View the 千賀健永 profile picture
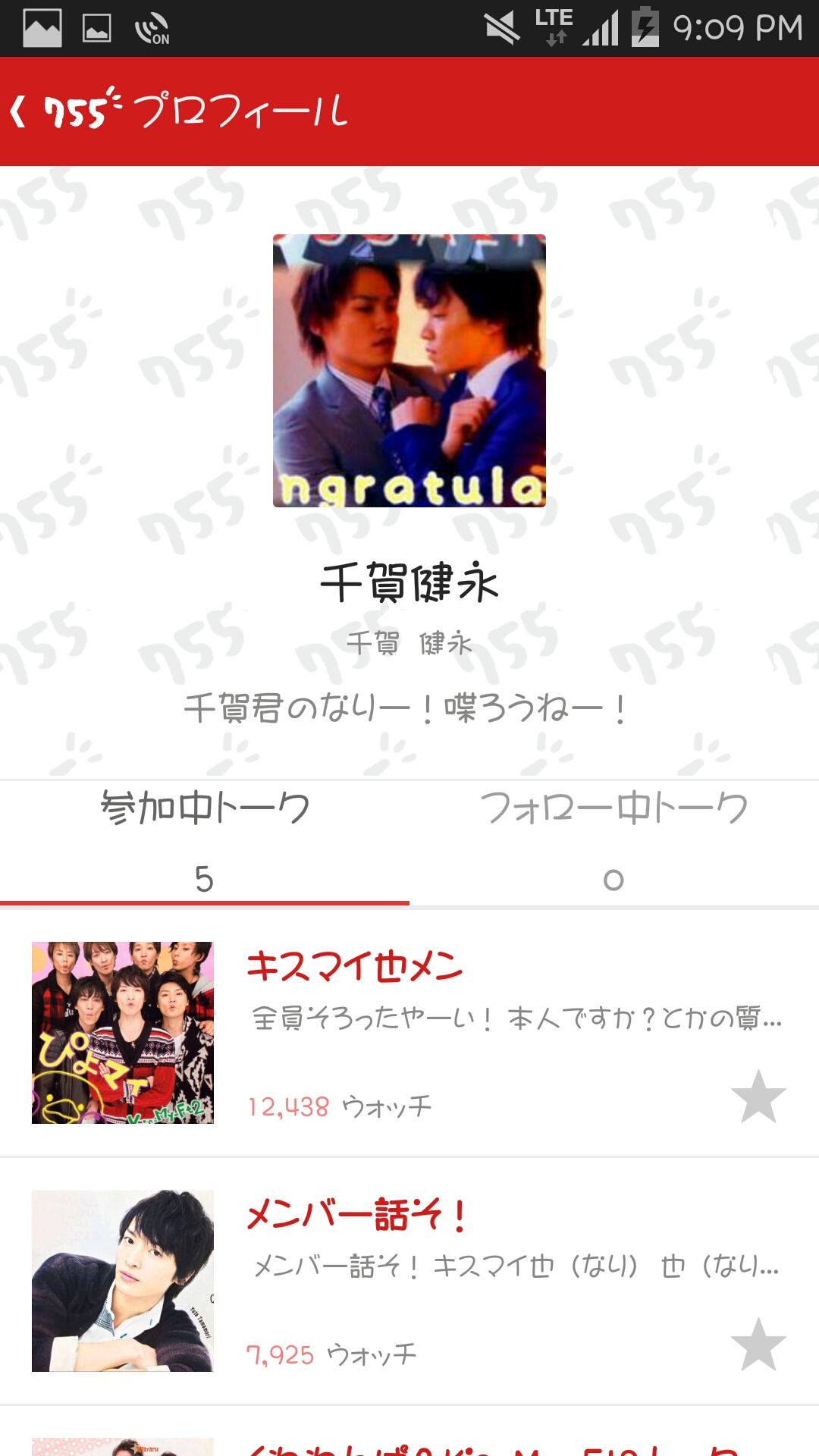Screen dimensions: 819x1456 click(409, 371)
